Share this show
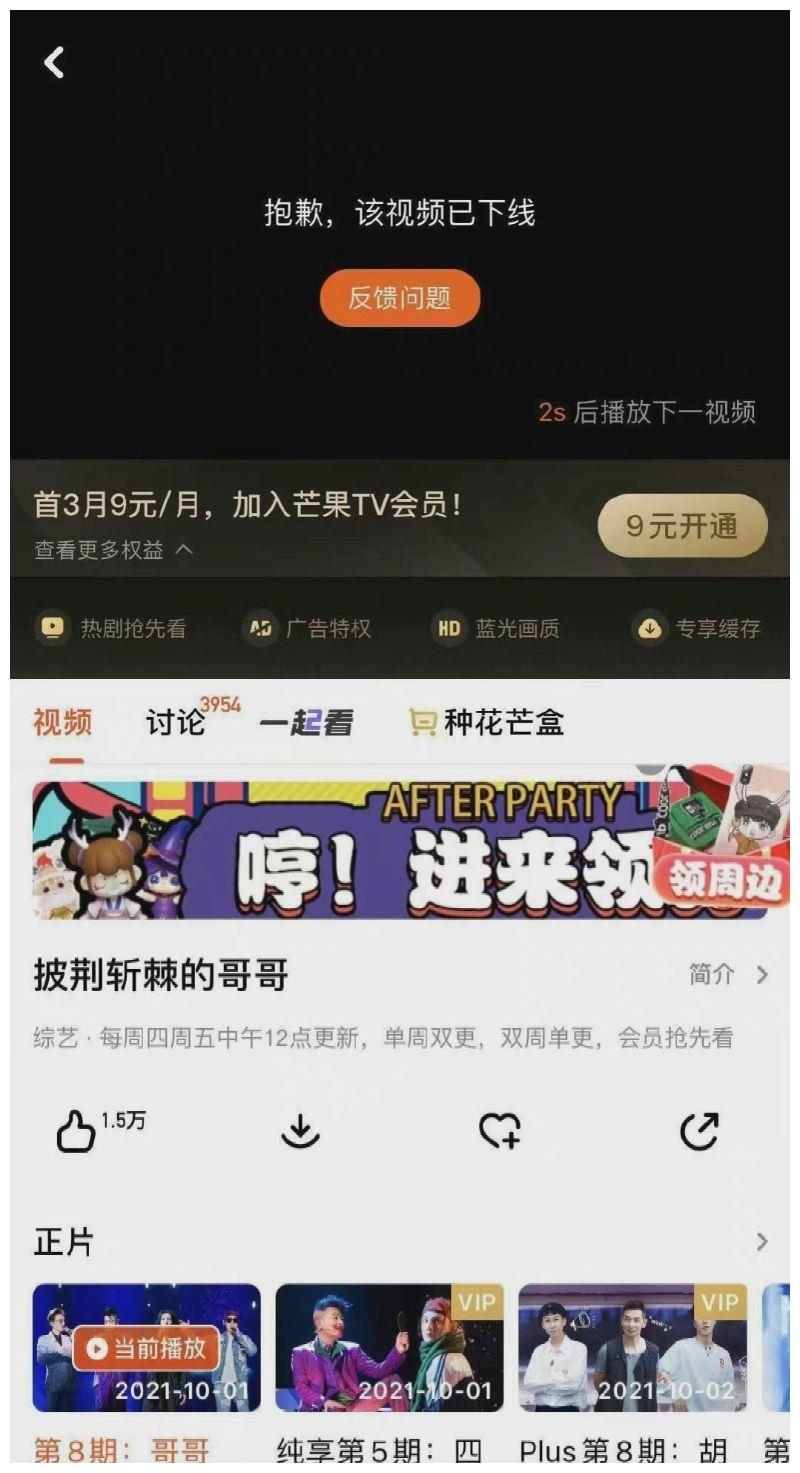The image size is (800, 1473). [x=699, y=1132]
